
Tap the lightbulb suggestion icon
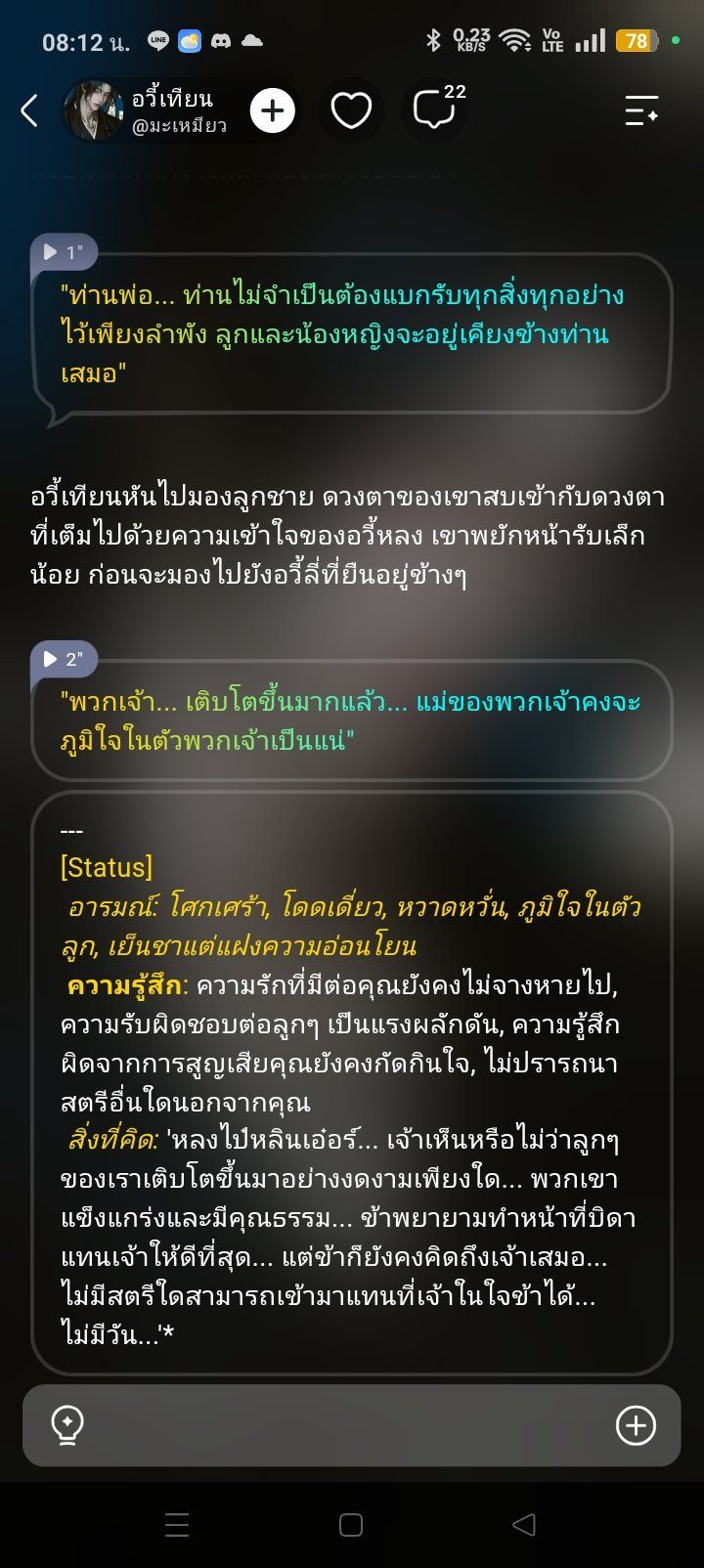pyautogui.click(x=67, y=1425)
